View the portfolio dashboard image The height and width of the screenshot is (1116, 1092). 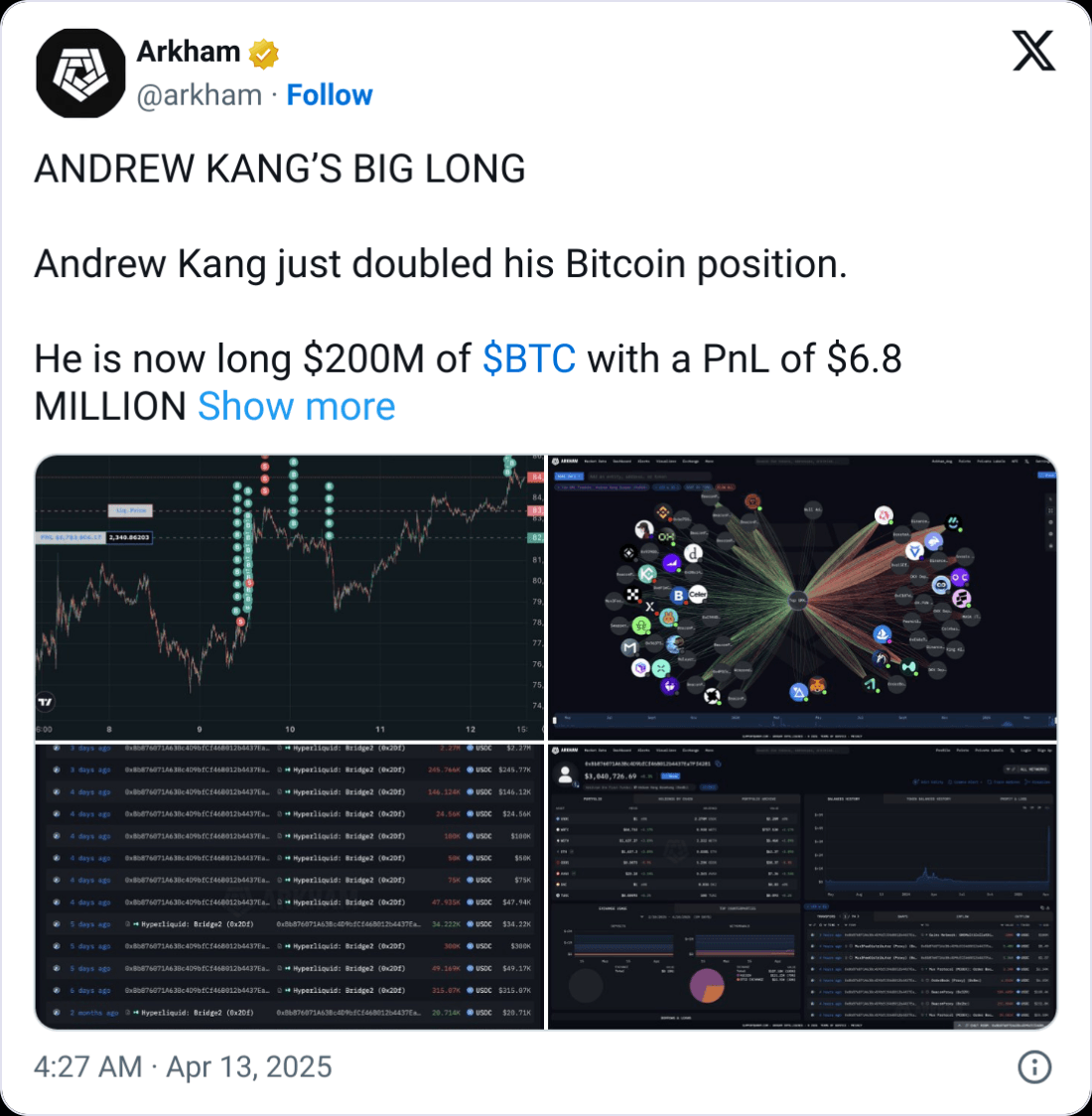(802, 886)
